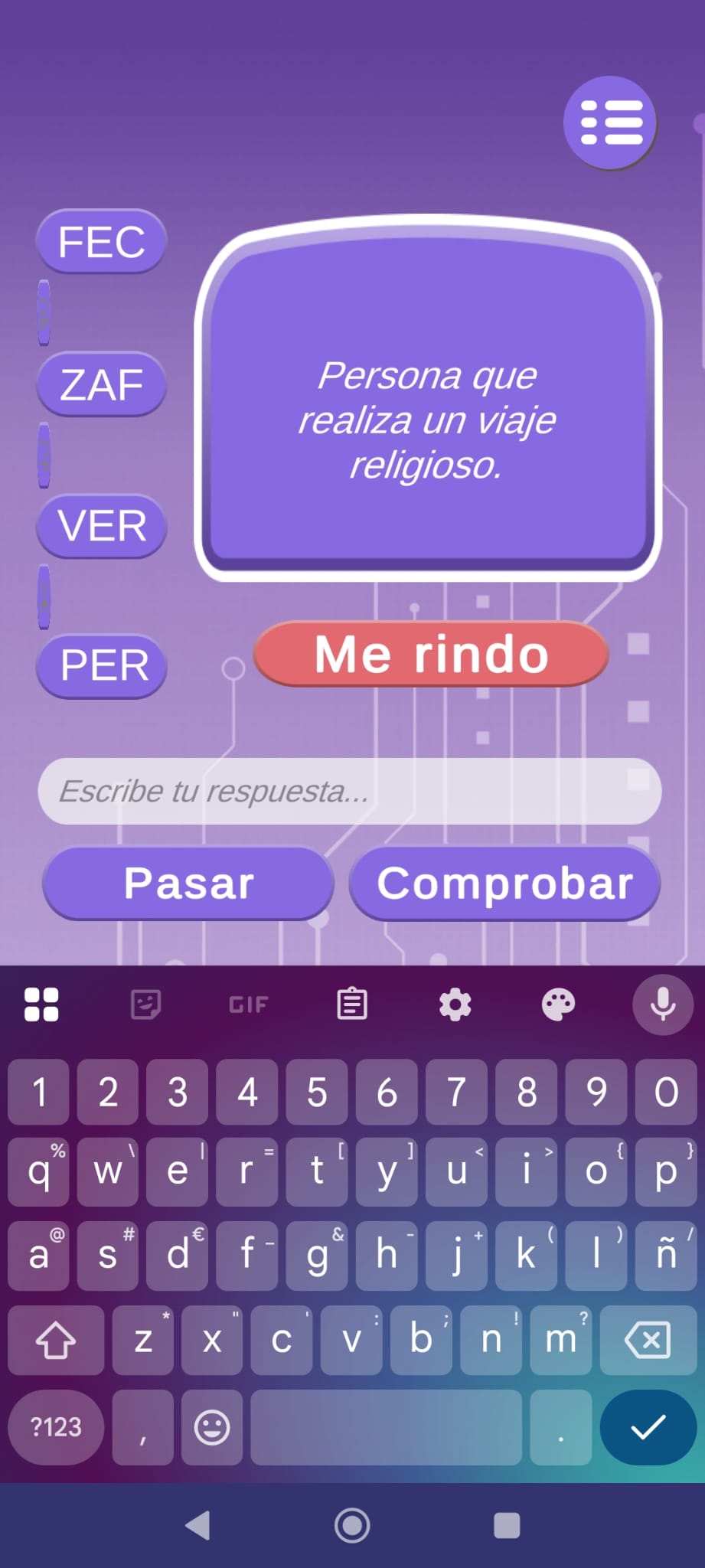Focus the Escribe tu respuesta field

[350, 791]
